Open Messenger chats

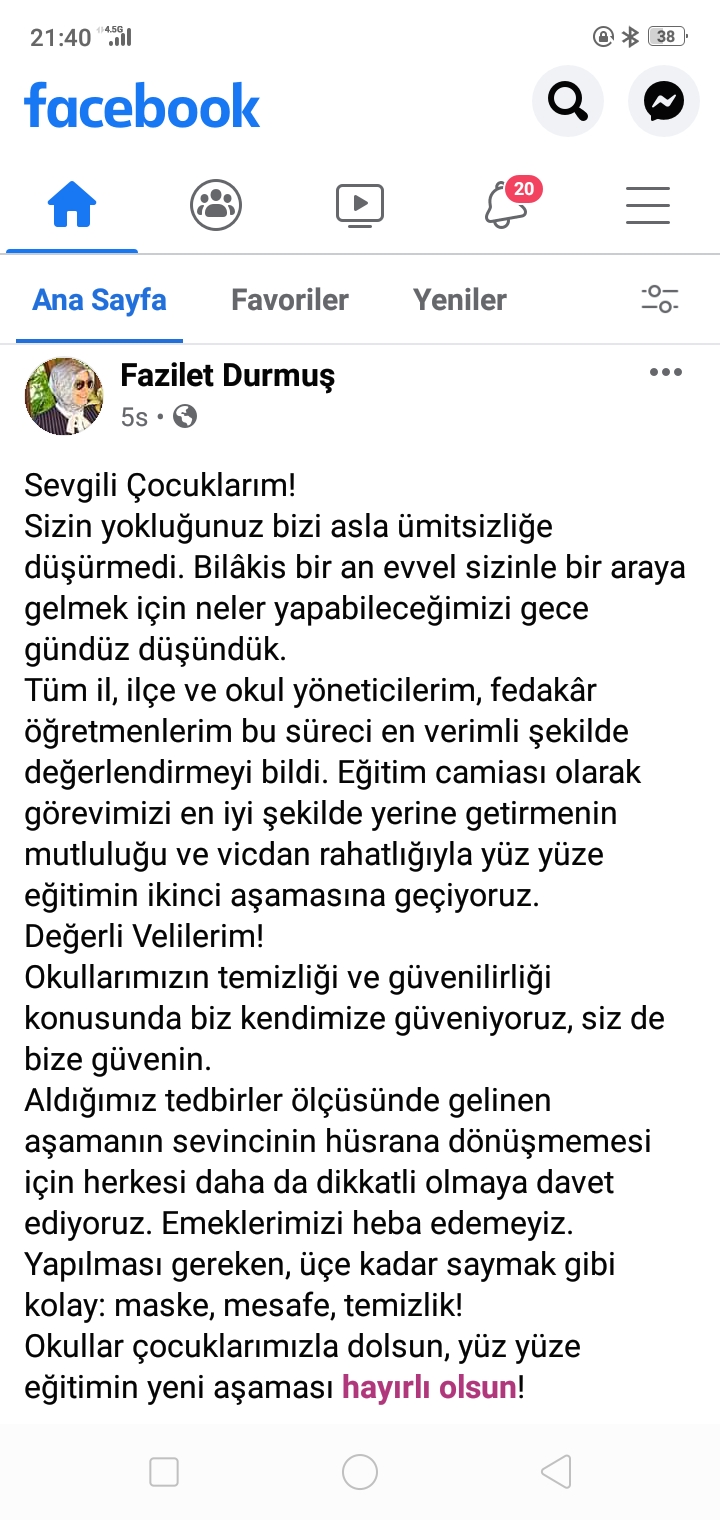(664, 101)
